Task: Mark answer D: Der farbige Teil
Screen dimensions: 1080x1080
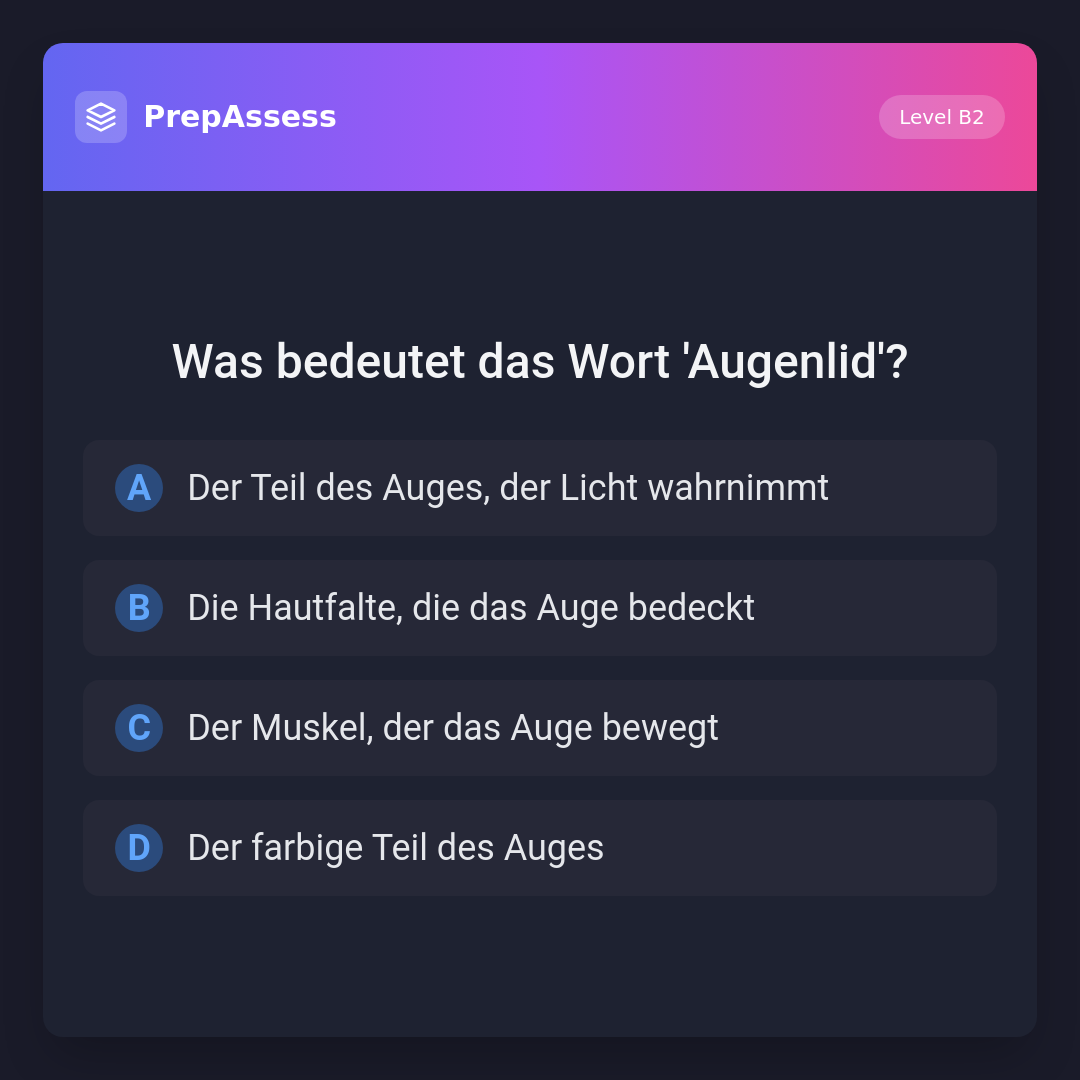Action: coord(539,848)
